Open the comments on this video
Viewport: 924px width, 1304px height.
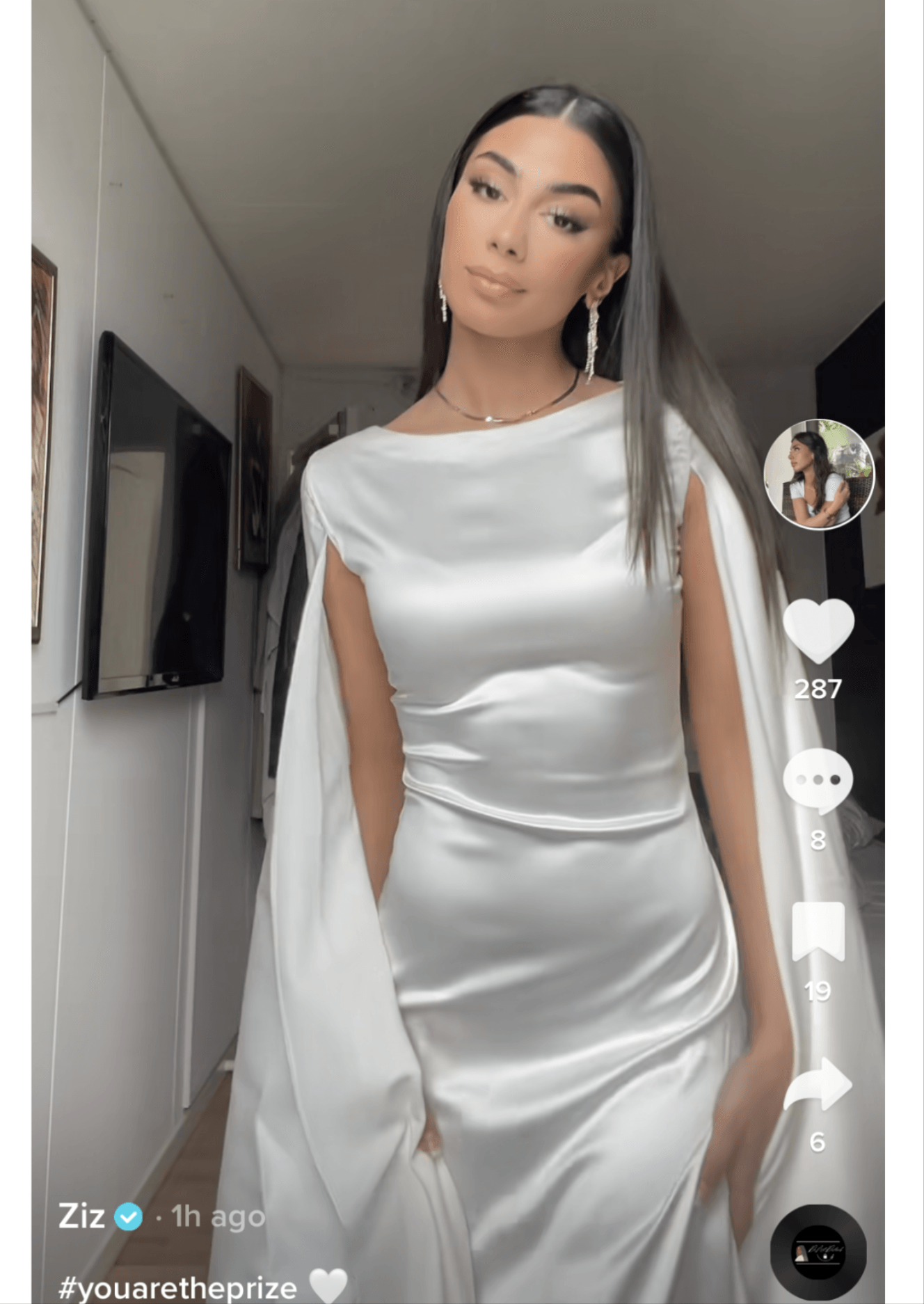tap(818, 781)
